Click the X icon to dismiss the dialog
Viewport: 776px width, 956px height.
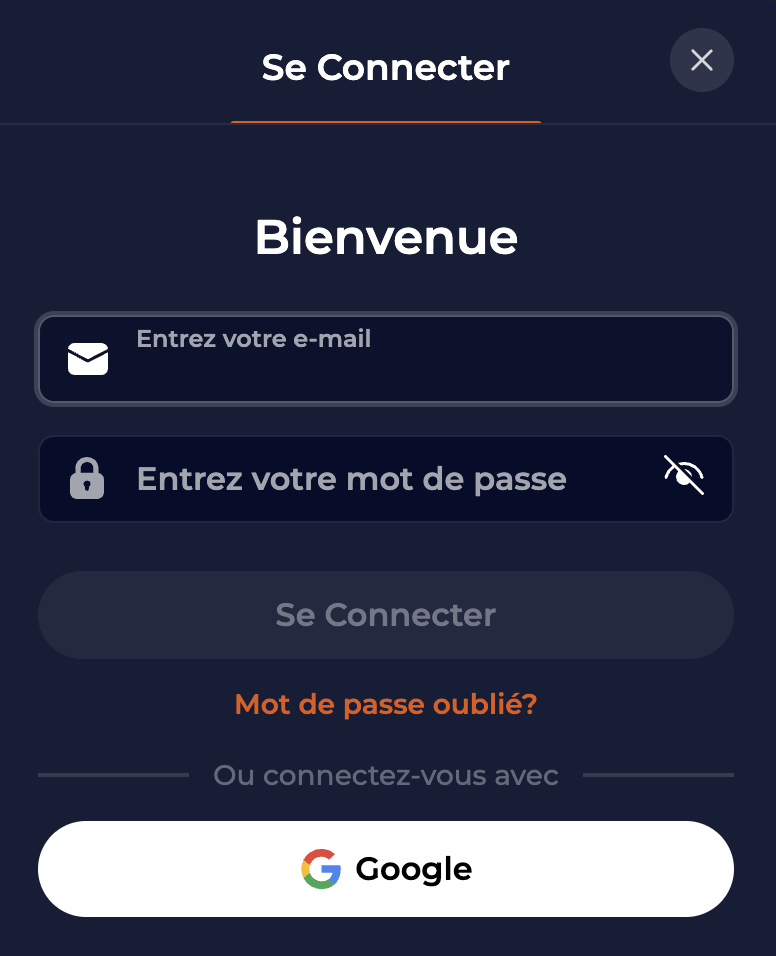click(701, 60)
